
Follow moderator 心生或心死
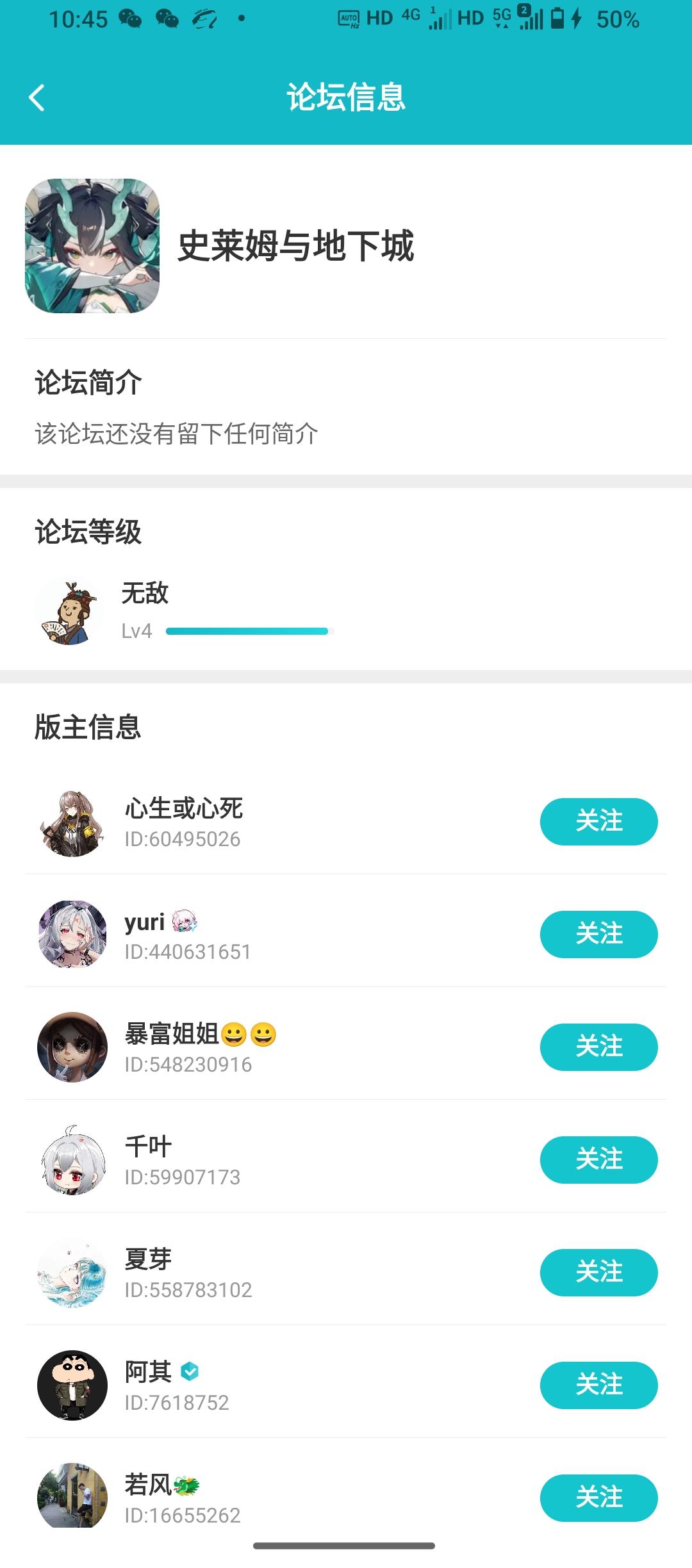pos(598,822)
